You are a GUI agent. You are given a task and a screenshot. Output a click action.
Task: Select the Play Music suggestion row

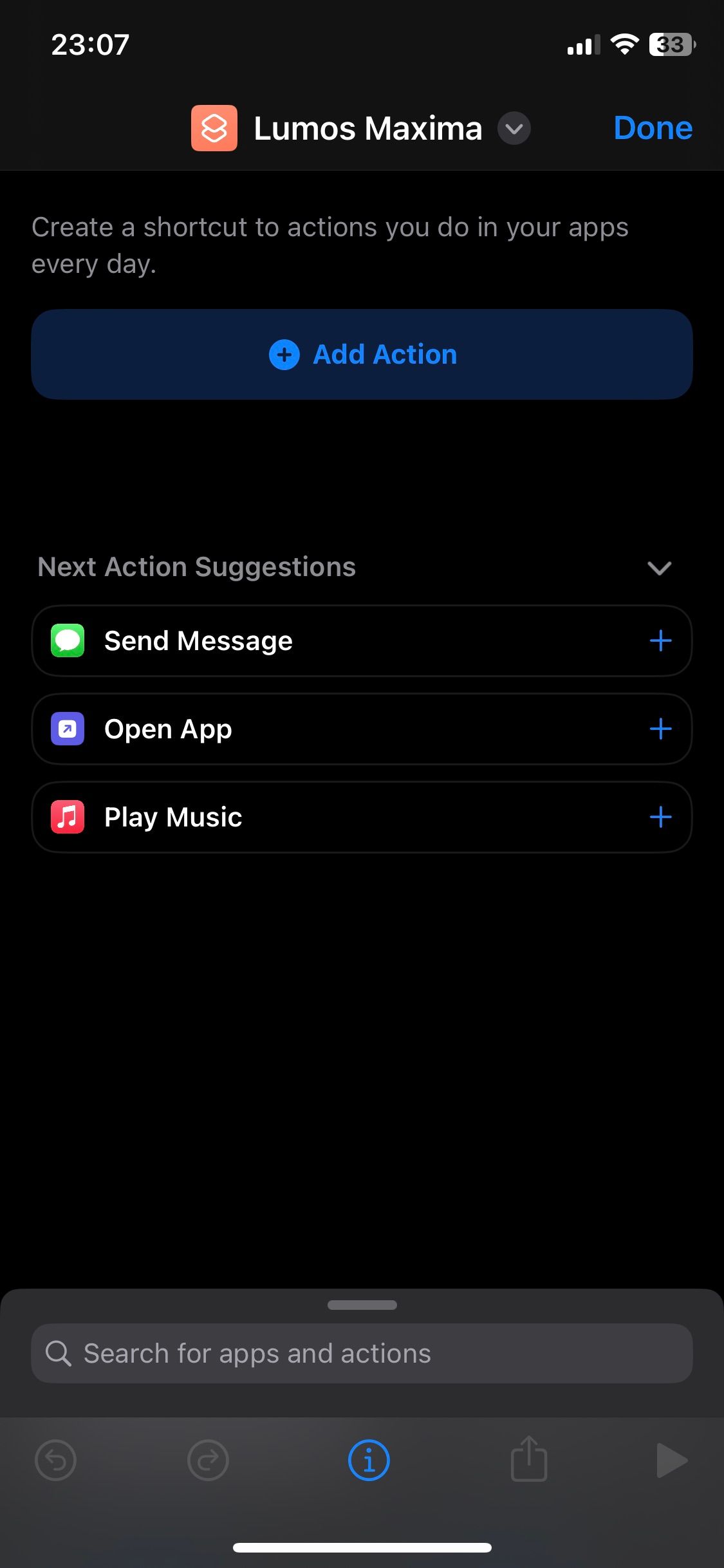click(290, 817)
